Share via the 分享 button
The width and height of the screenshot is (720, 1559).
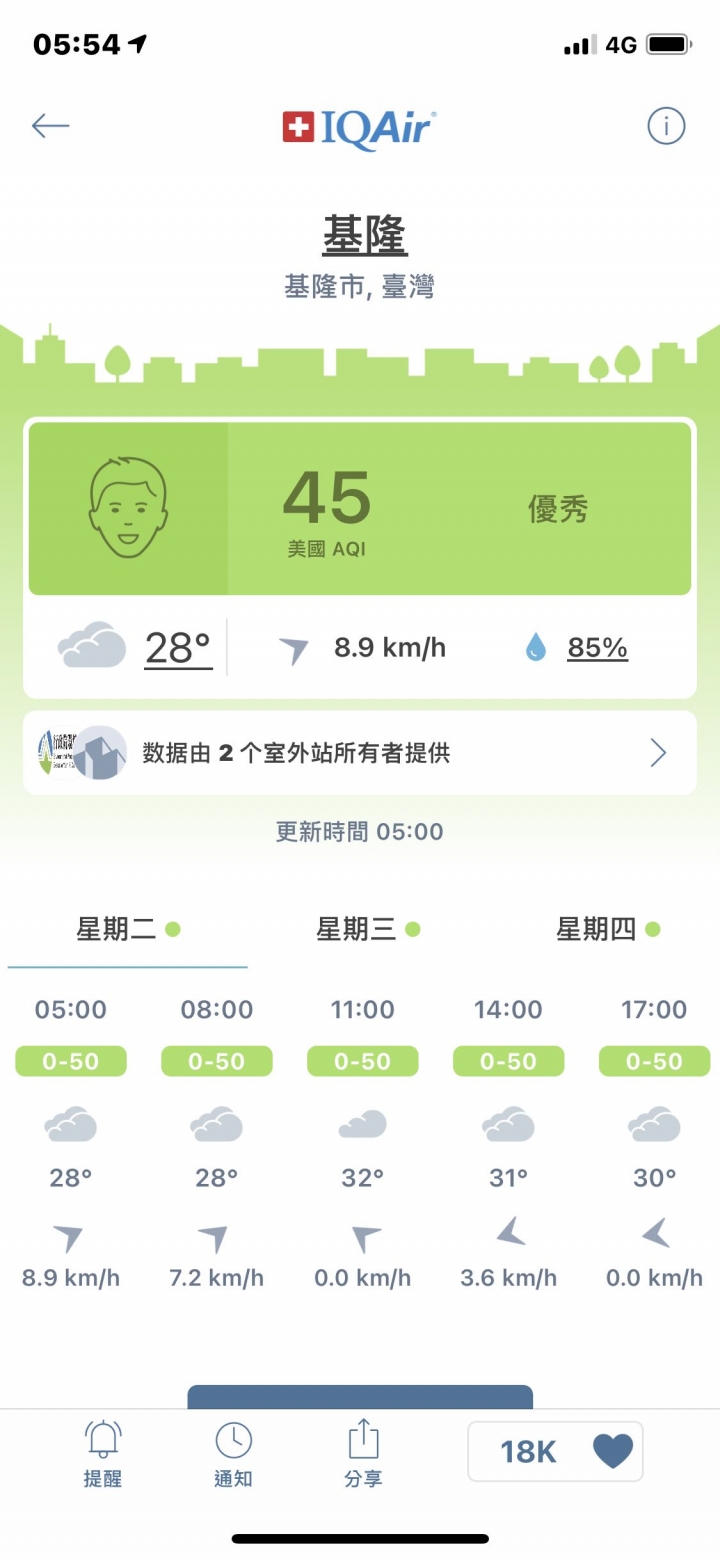[364, 1454]
